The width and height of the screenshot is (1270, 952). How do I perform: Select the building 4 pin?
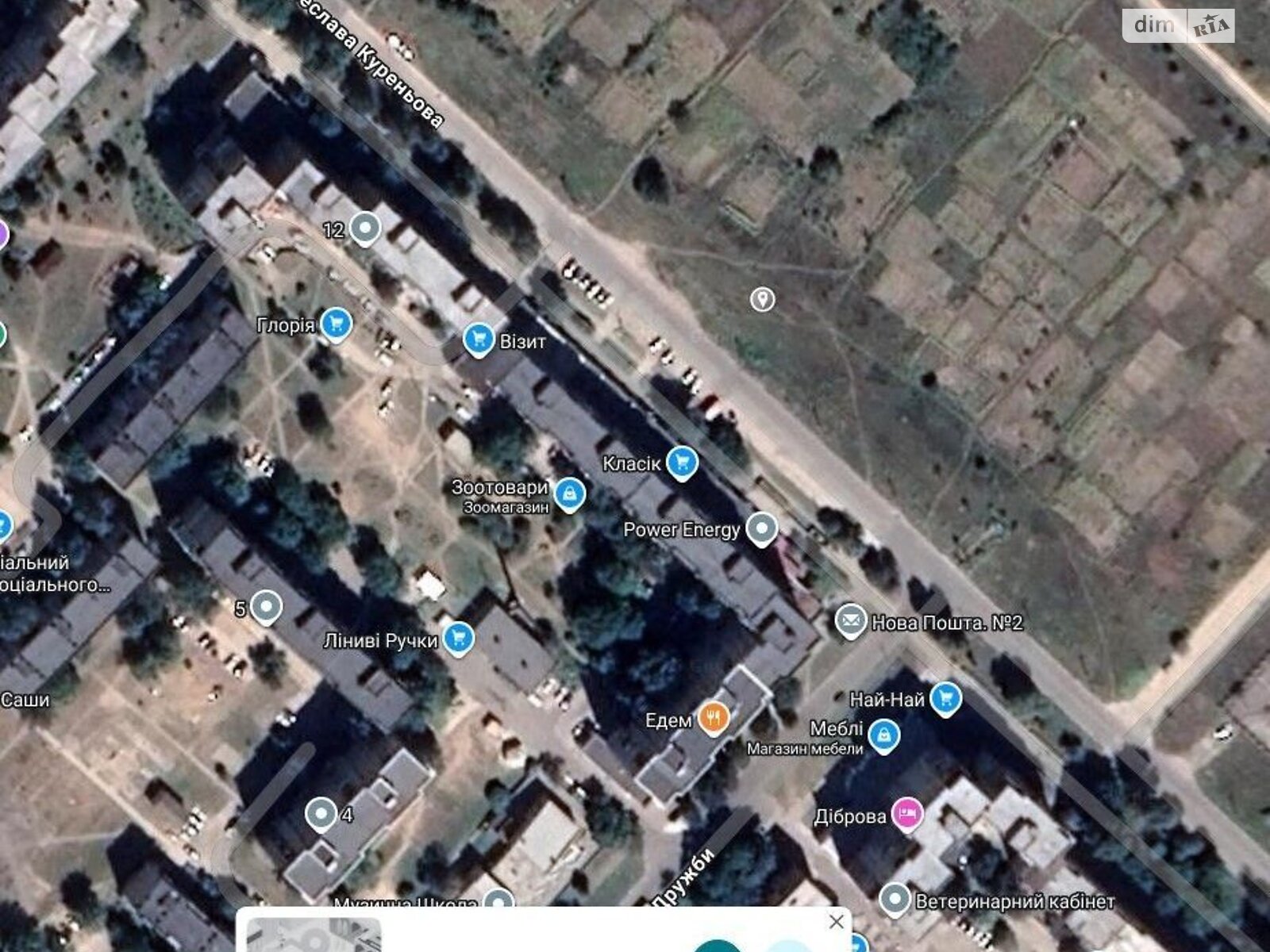321,814
